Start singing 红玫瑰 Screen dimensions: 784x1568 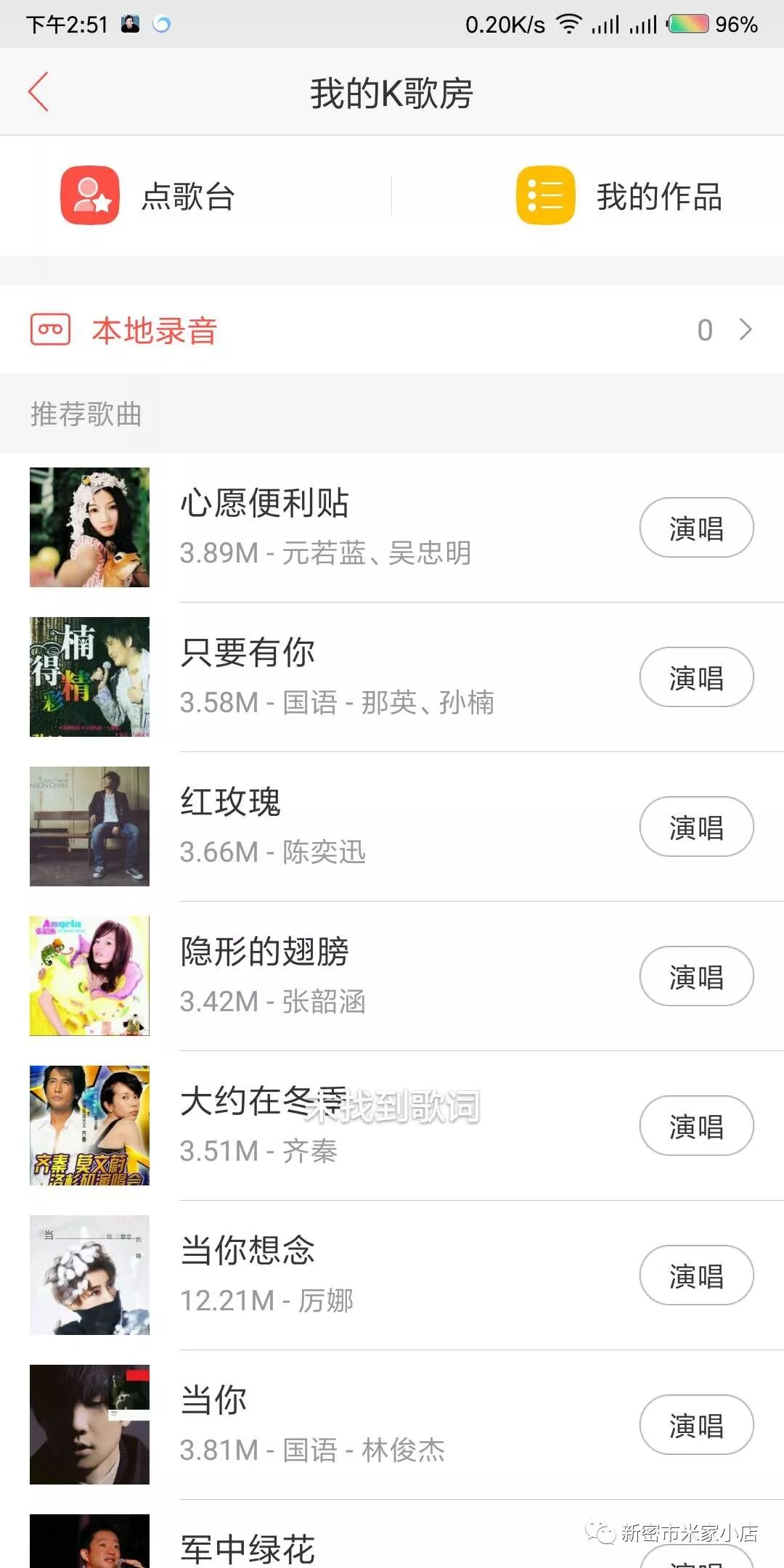[695, 827]
